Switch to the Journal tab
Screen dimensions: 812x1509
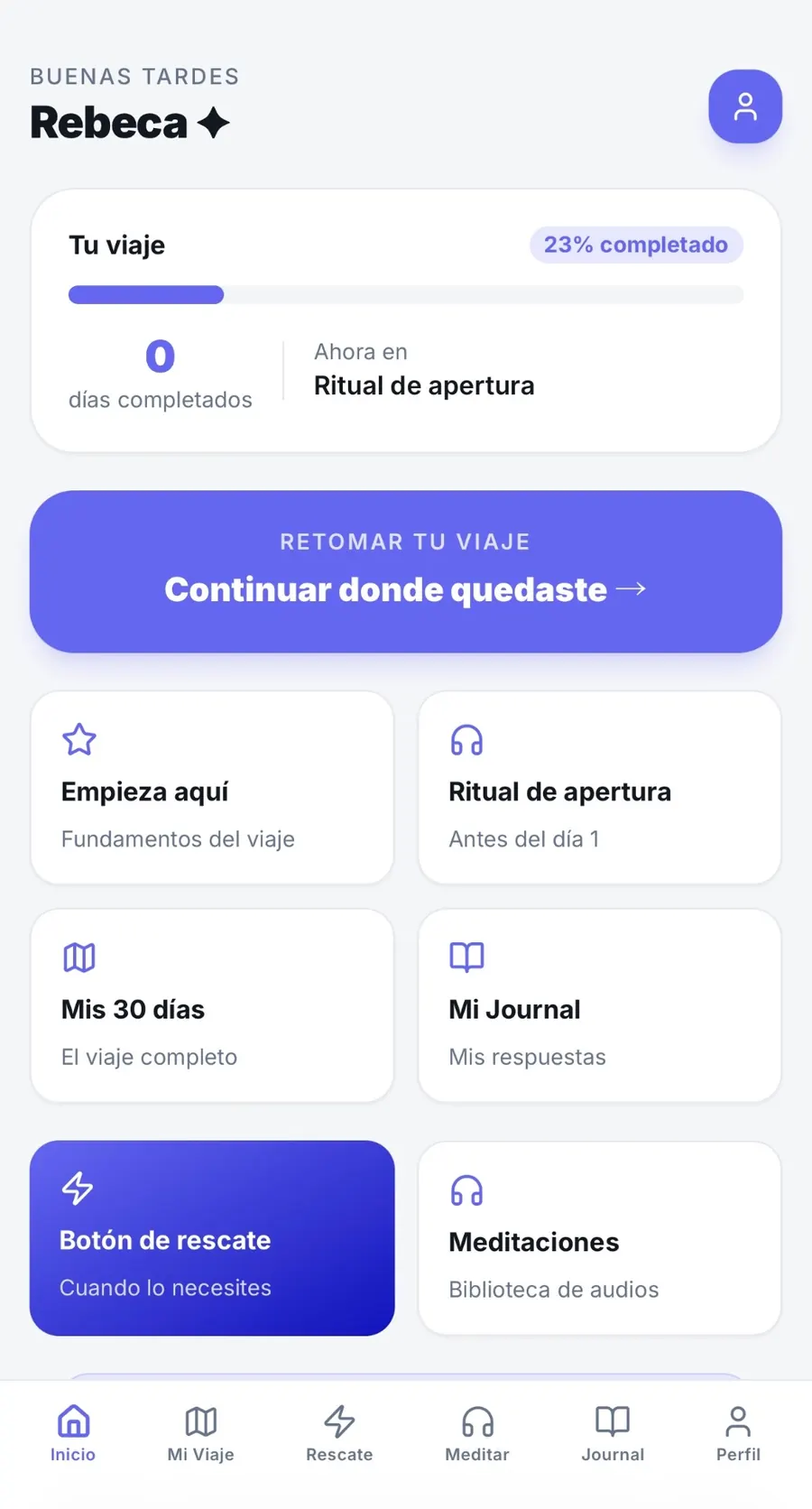[x=613, y=1433]
